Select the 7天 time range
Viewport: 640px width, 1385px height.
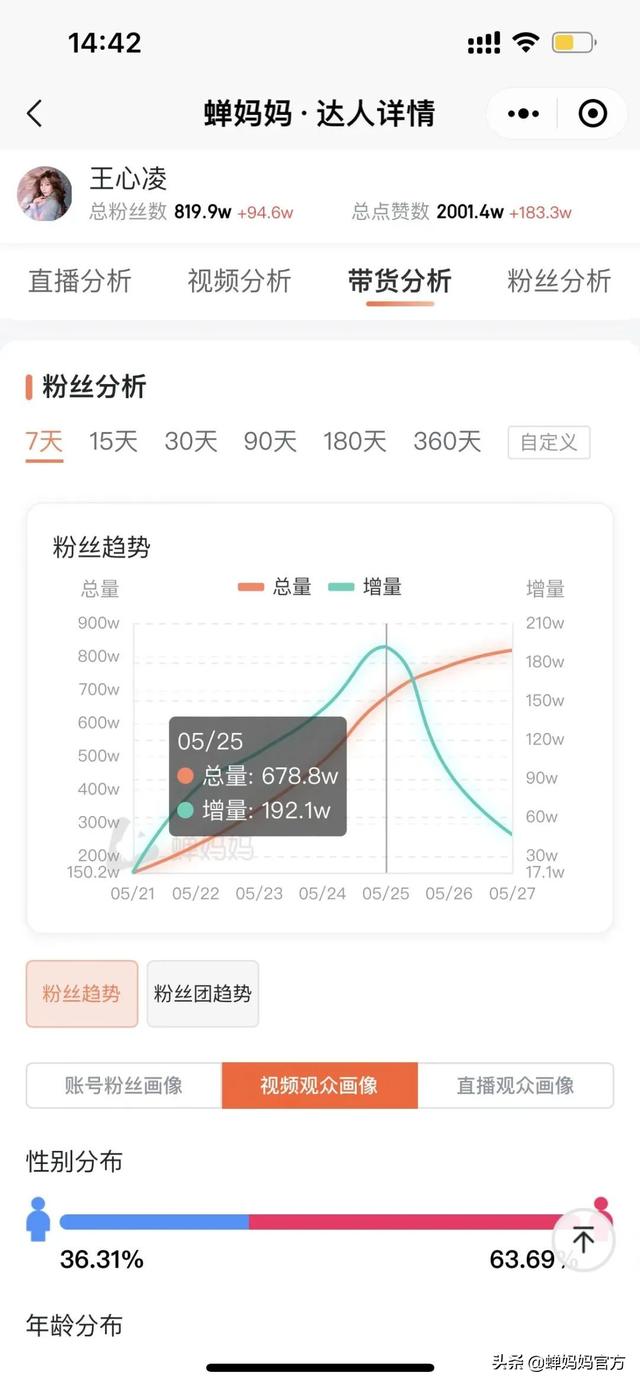pyautogui.click(x=44, y=441)
